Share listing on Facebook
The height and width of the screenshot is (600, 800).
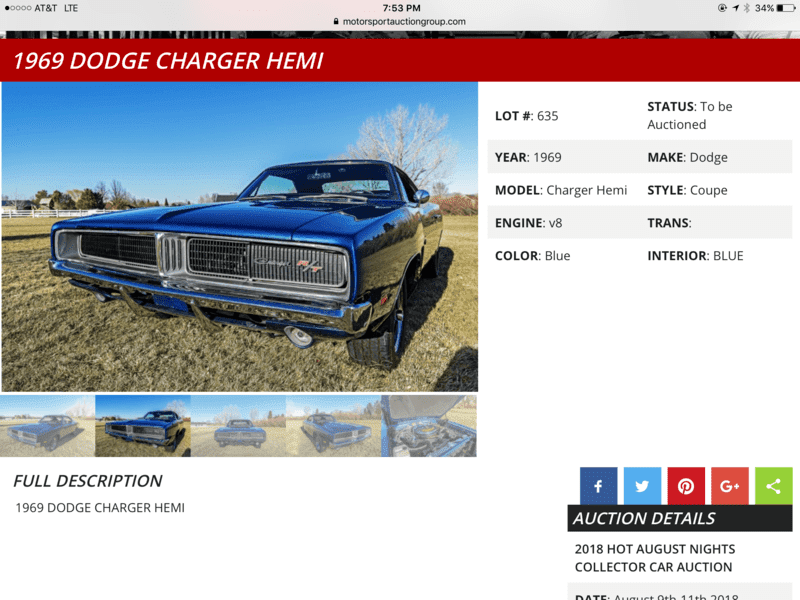tap(598, 486)
